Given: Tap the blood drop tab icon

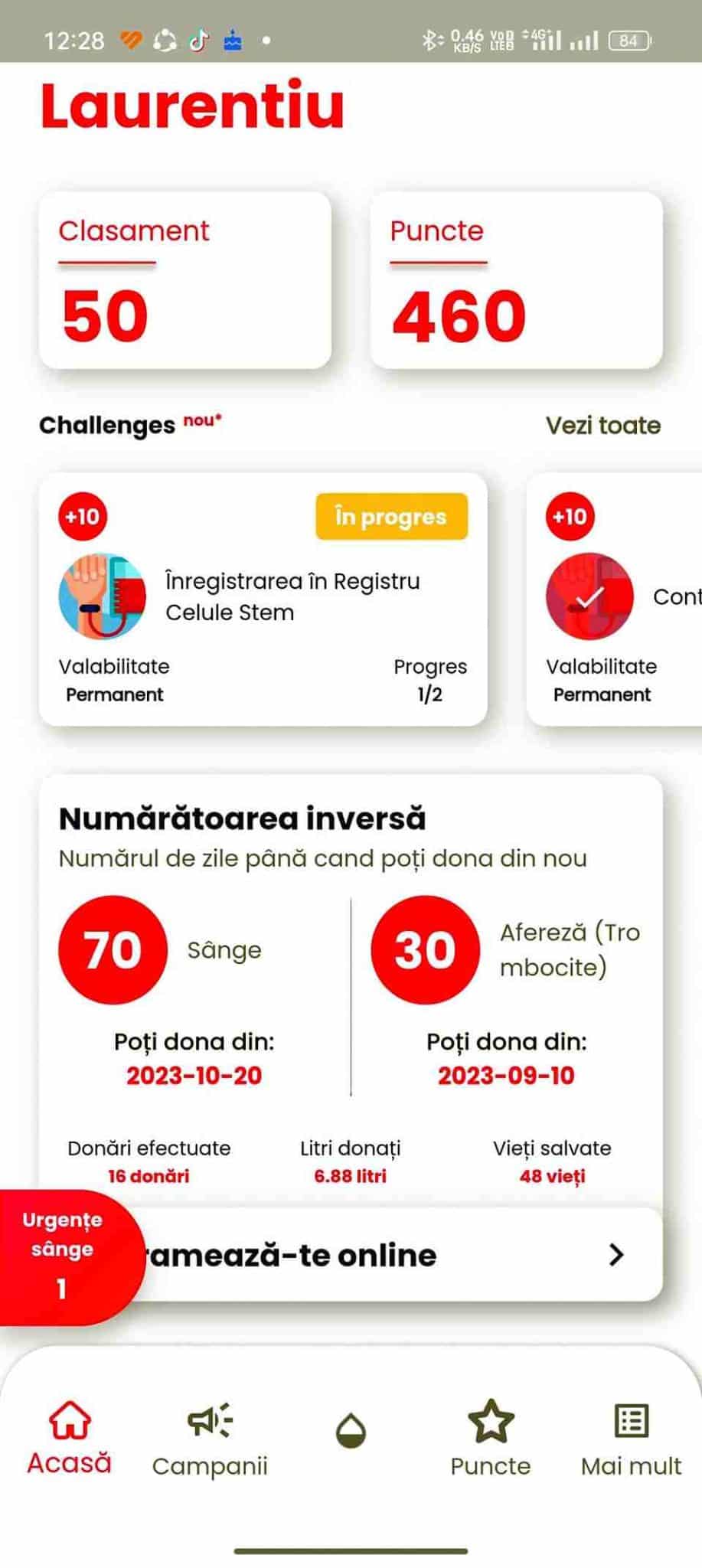Looking at the screenshot, I should [351, 1431].
